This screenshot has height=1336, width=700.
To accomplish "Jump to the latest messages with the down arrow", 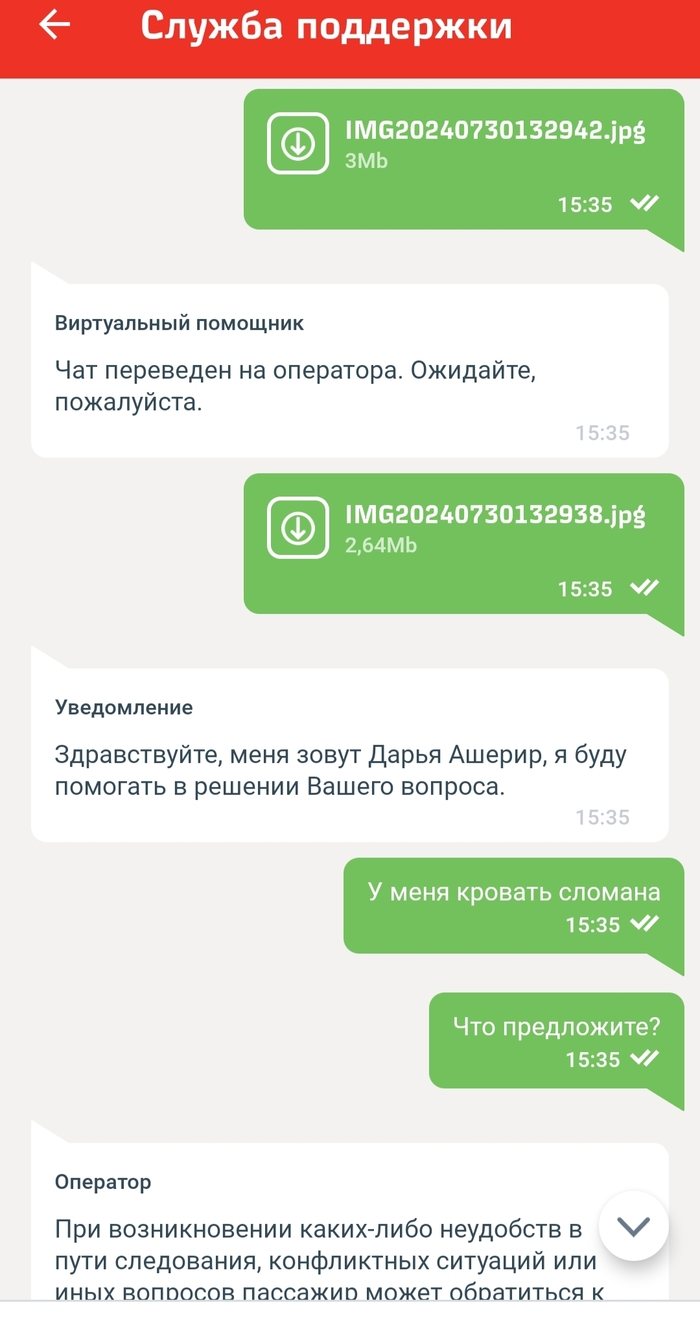I will click(633, 1225).
